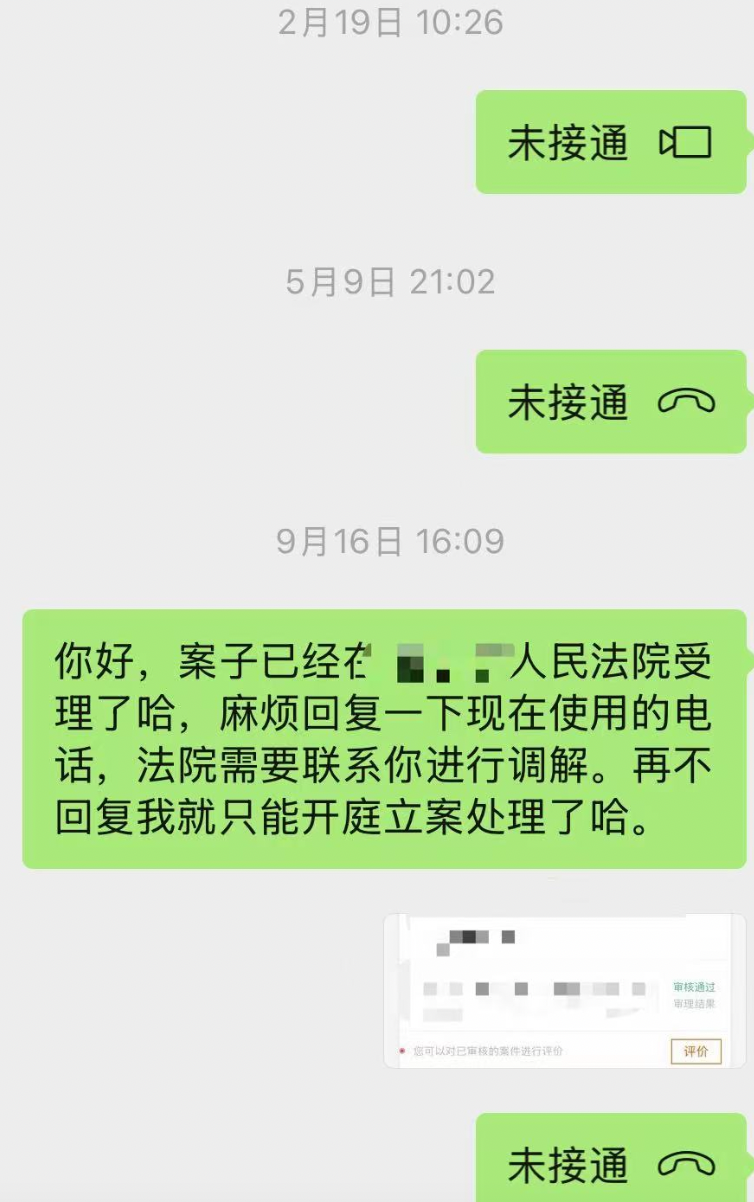Redial the missed voice call from 5月9日
Viewport: 754px width, 1202px height.
coord(610,402)
